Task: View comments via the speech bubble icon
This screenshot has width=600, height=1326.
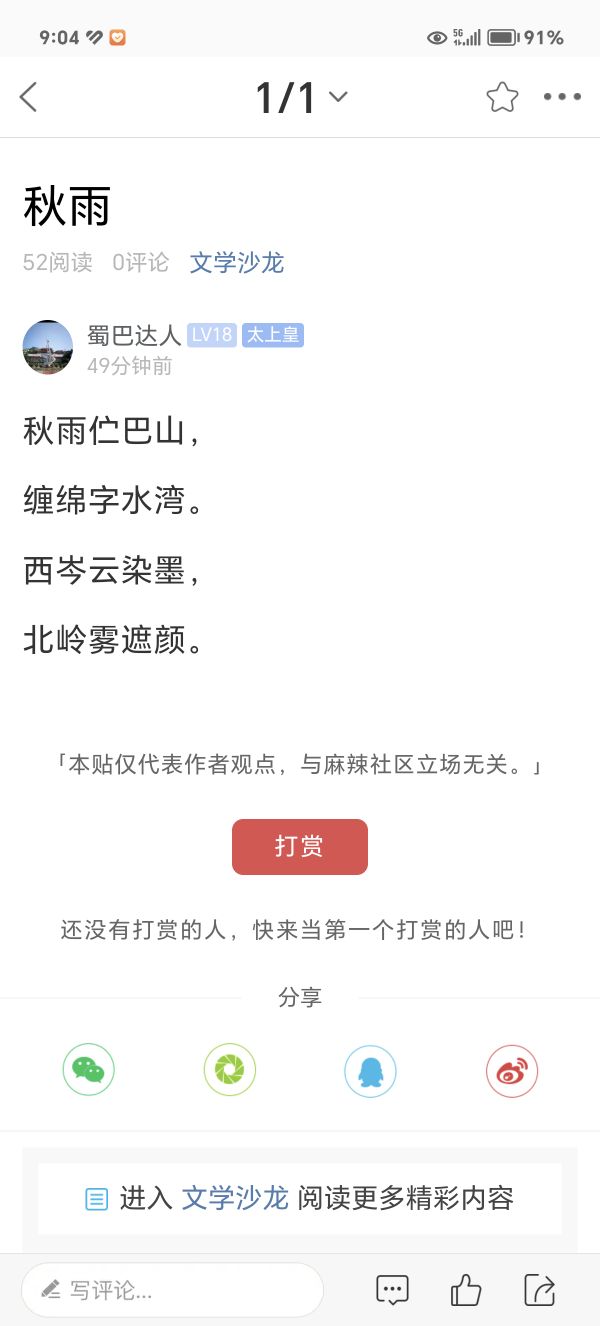Action: (392, 1290)
